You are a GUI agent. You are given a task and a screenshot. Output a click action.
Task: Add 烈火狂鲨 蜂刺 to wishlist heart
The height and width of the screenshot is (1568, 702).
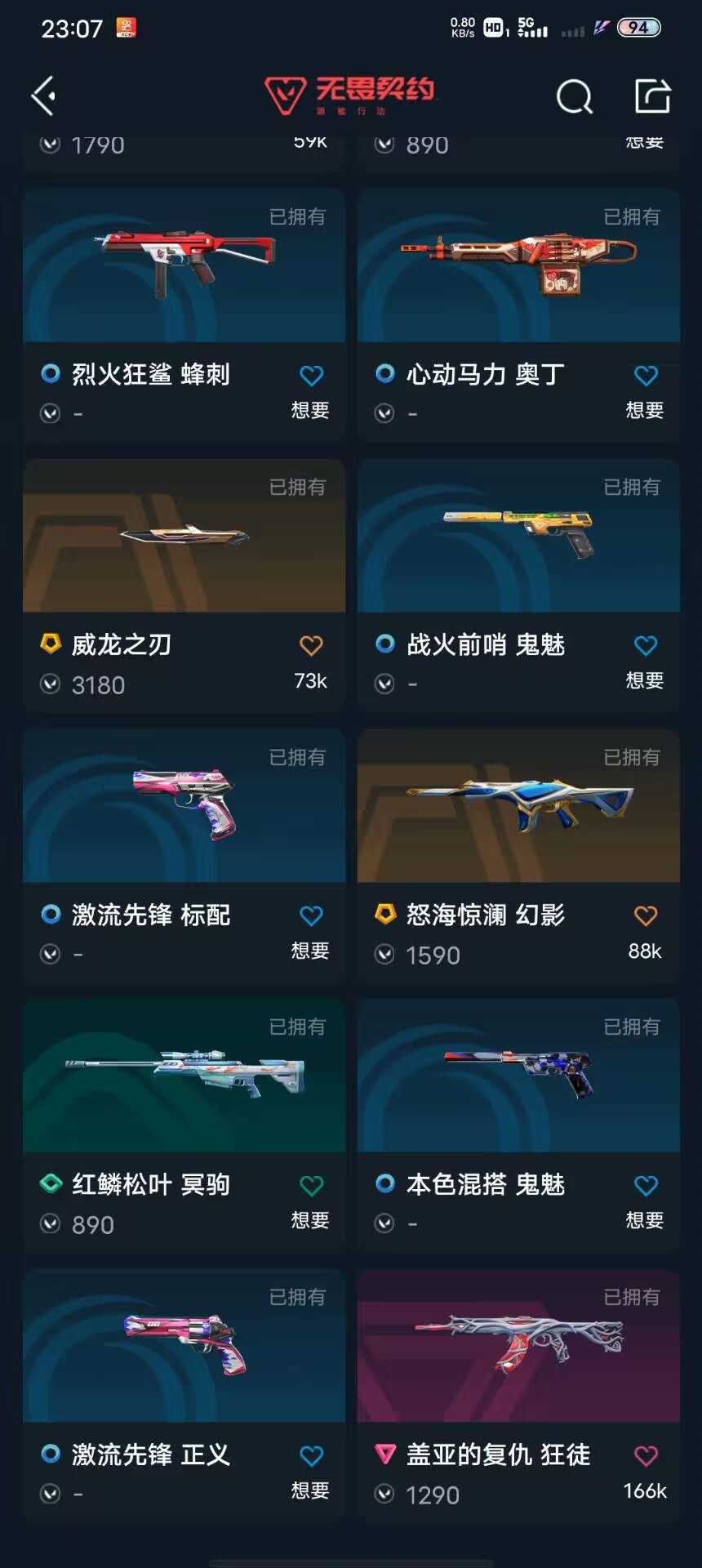pyautogui.click(x=311, y=376)
